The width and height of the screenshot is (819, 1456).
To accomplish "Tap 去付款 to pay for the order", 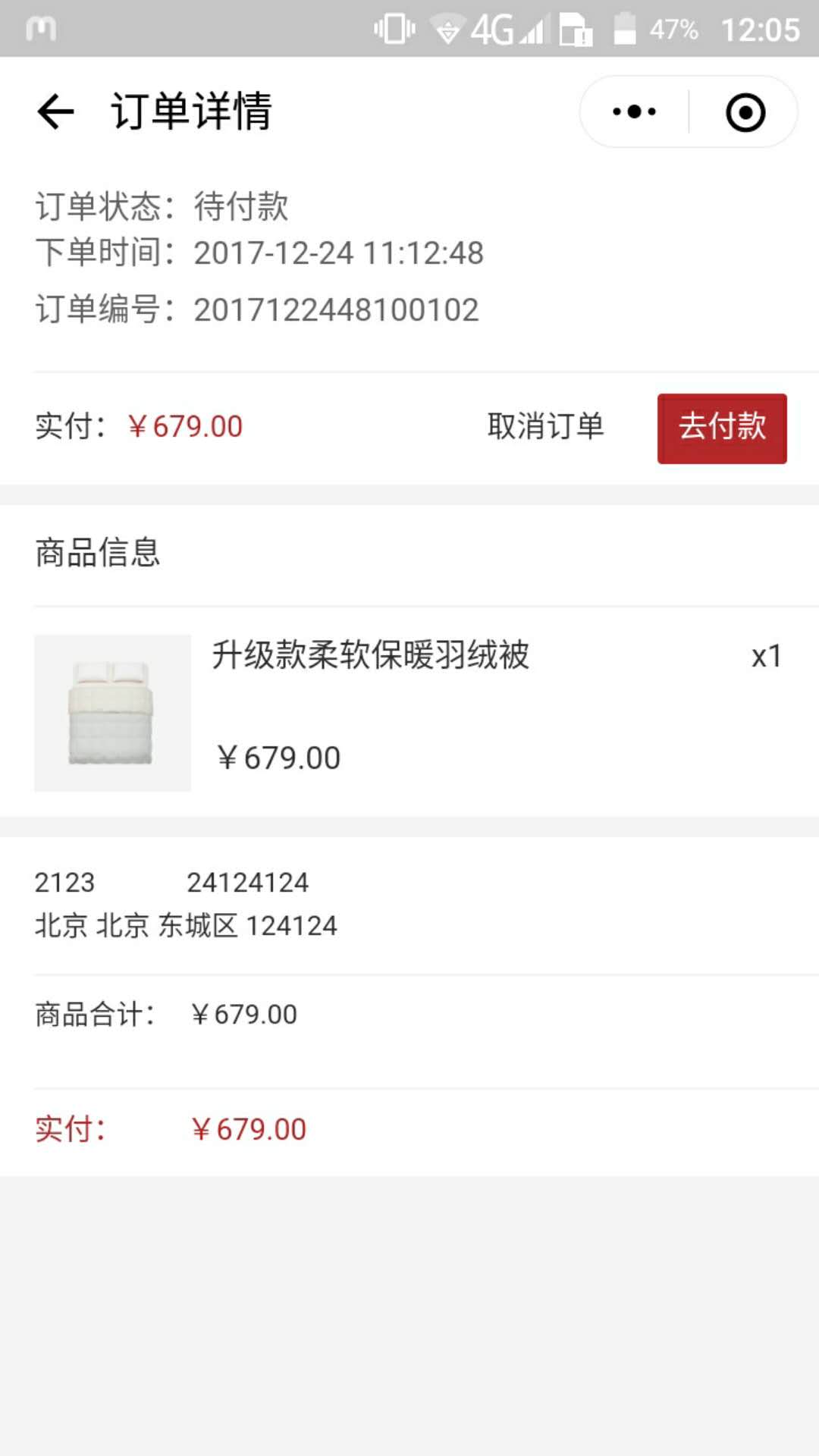I will coord(721,428).
